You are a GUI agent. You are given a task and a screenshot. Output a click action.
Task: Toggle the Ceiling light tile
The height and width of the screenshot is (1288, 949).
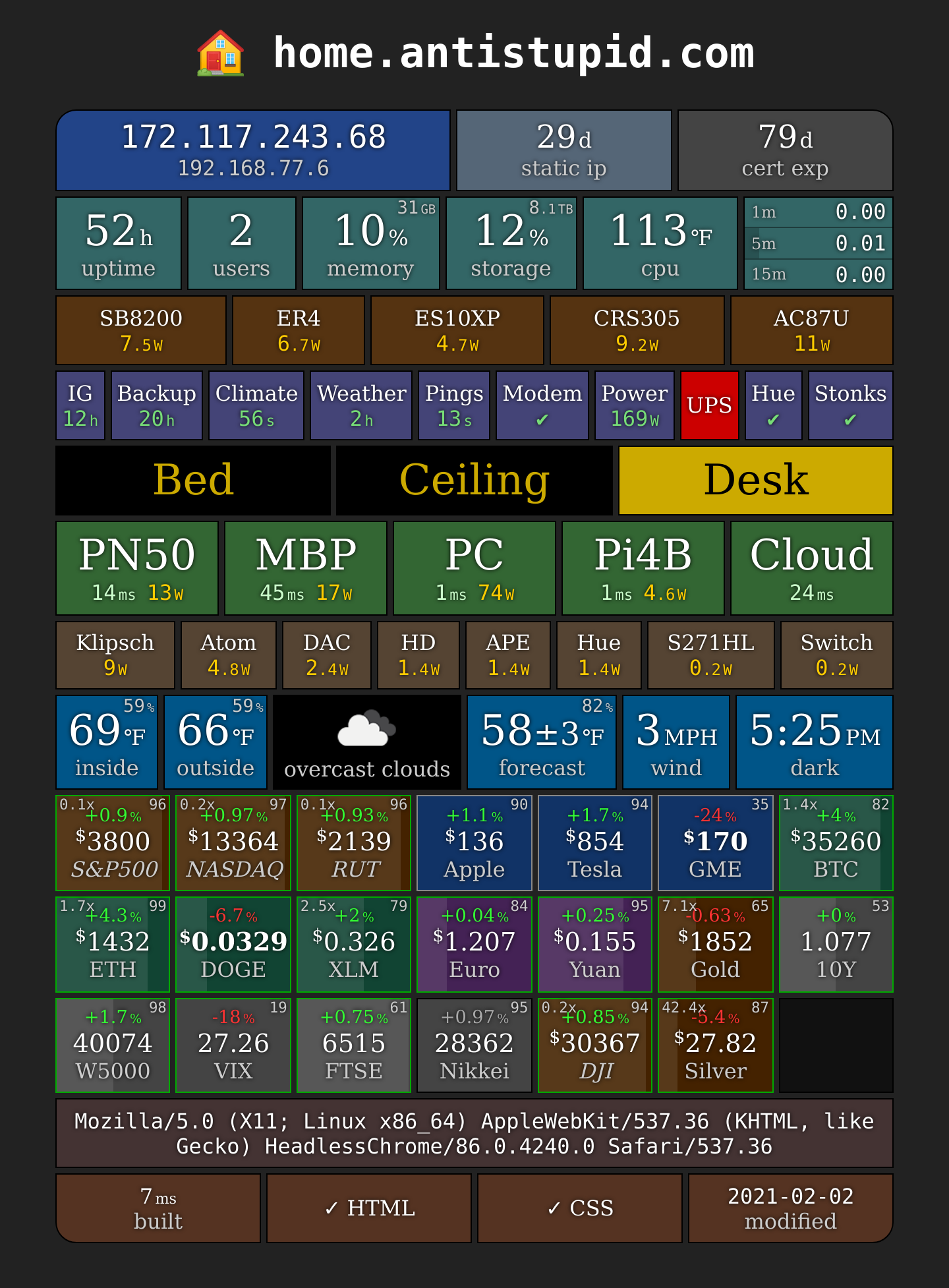[474, 481]
